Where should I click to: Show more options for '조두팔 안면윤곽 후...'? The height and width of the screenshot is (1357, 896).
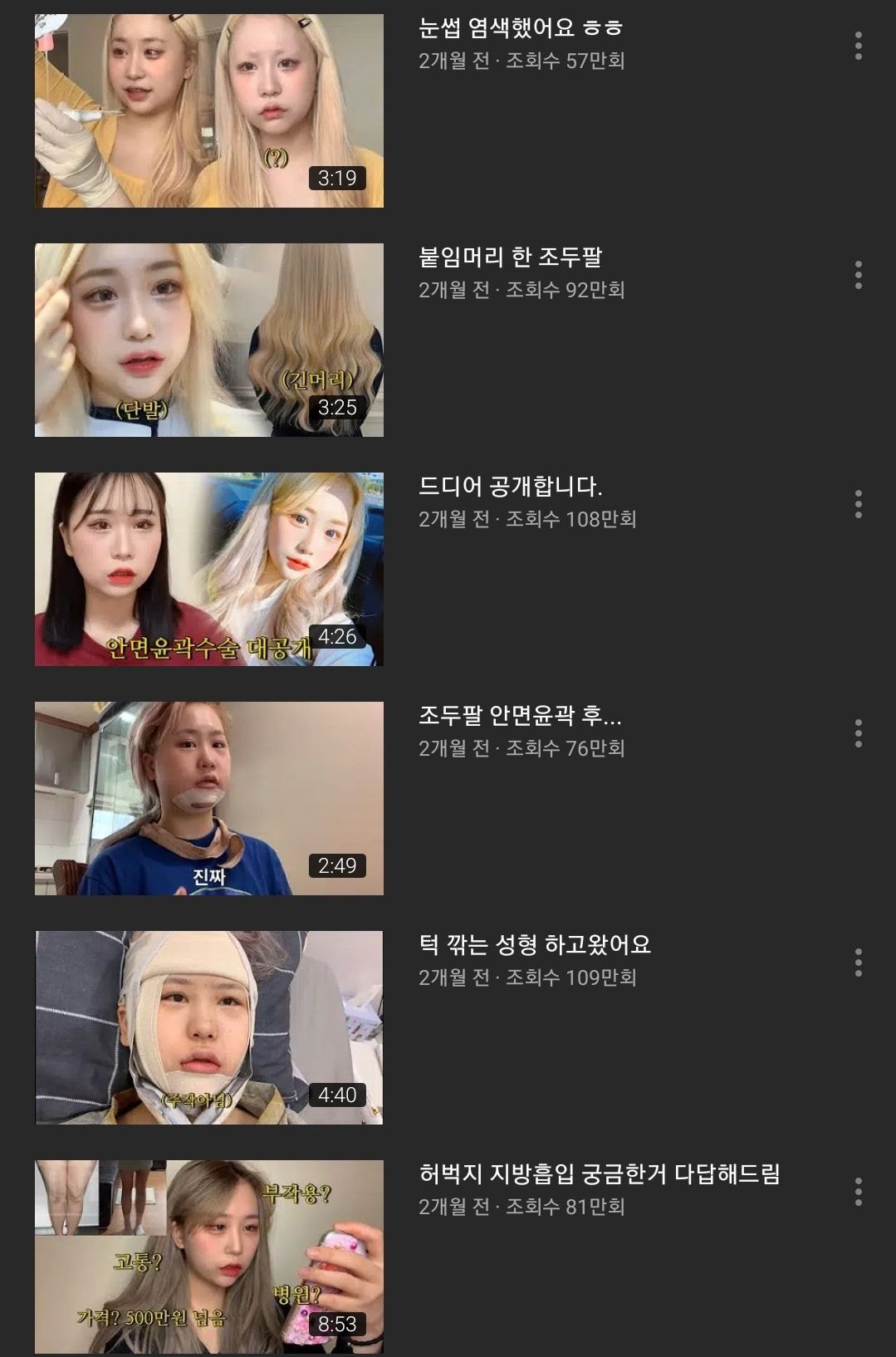click(858, 733)
